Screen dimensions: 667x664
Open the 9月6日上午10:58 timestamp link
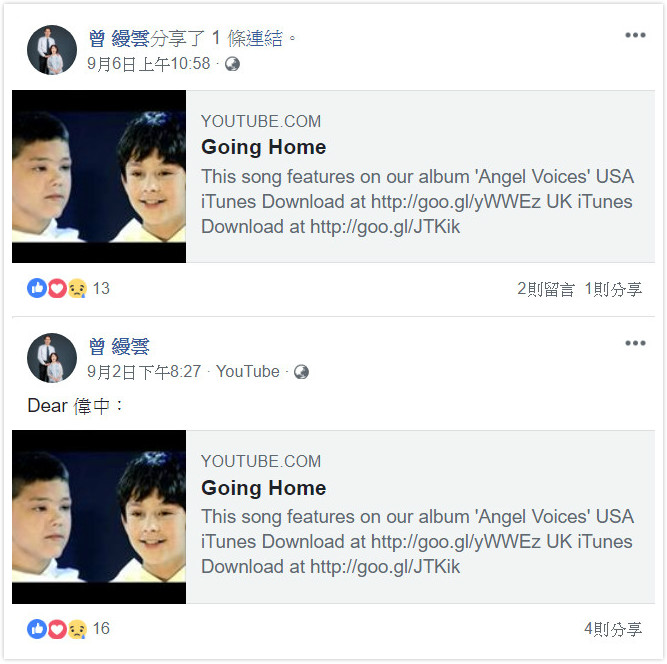click(149, 64)
